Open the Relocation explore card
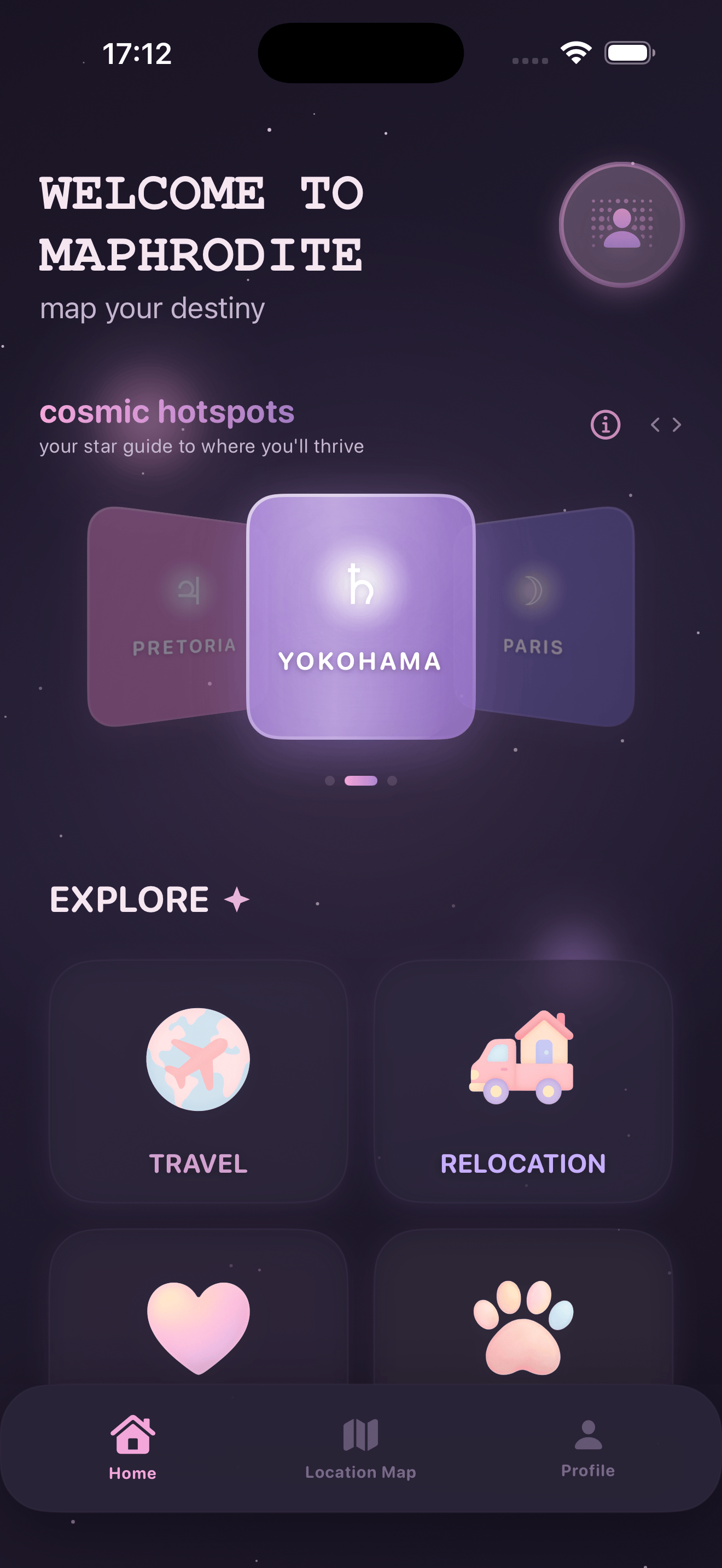The width and height of the screenshot is (722, 1568). pos(523,1081)
